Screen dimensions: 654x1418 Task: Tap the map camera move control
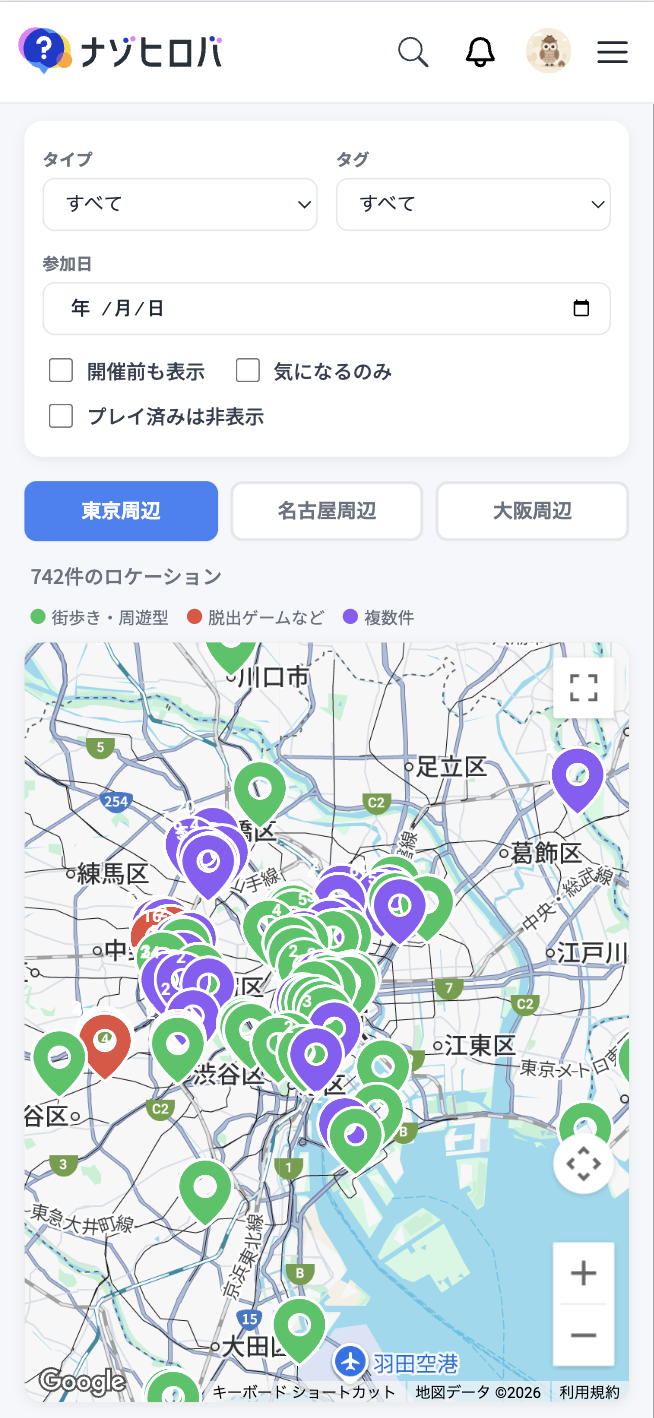click(583, 1164)
